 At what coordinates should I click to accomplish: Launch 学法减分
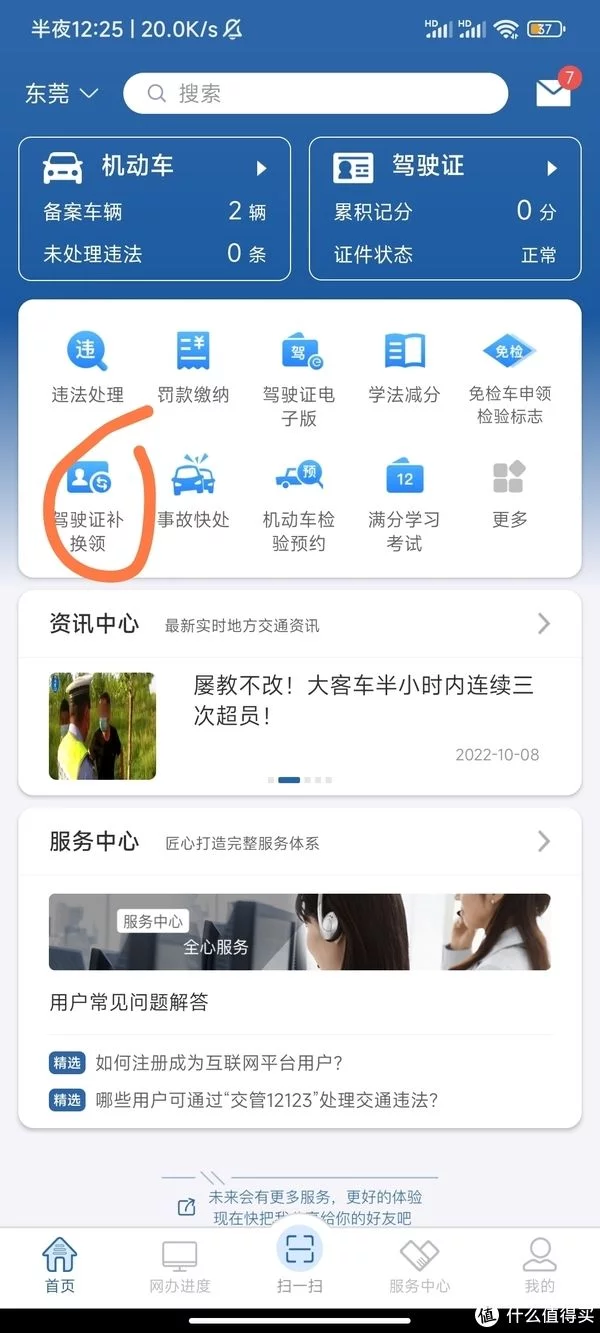[x=404, y=367]
